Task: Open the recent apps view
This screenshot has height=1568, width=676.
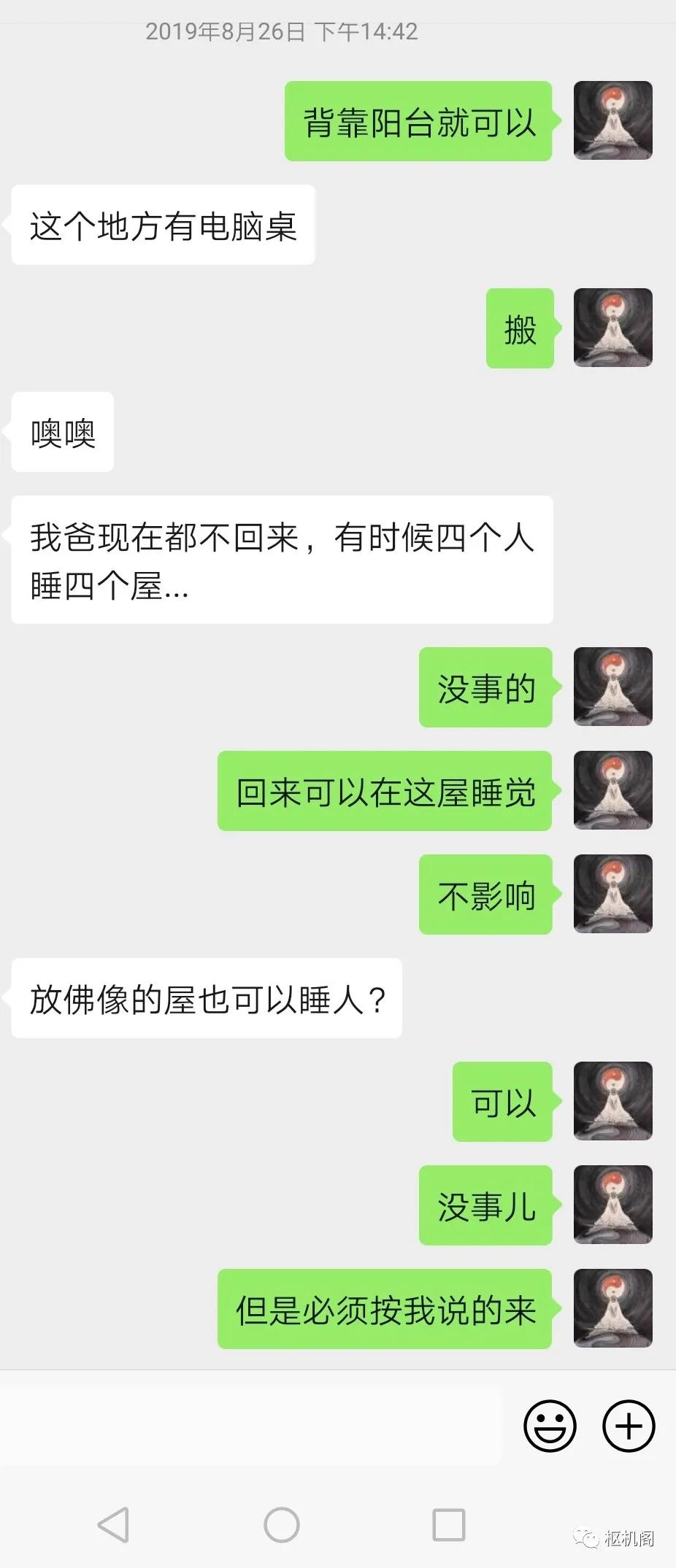Action: 449,1524
